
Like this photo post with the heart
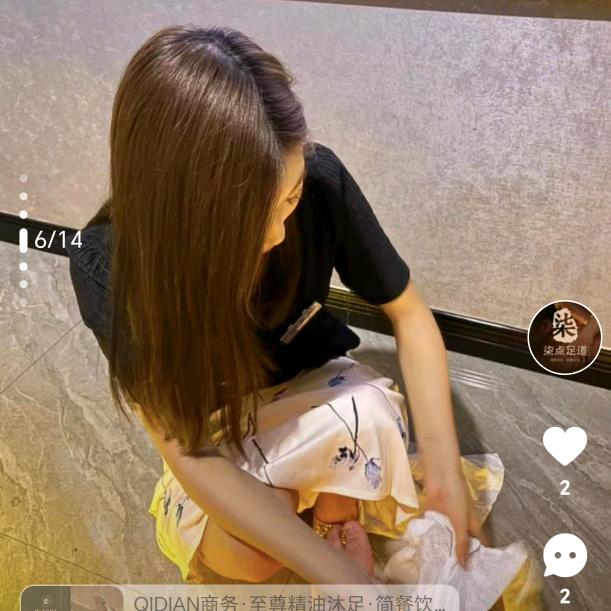tap(564, 446)
